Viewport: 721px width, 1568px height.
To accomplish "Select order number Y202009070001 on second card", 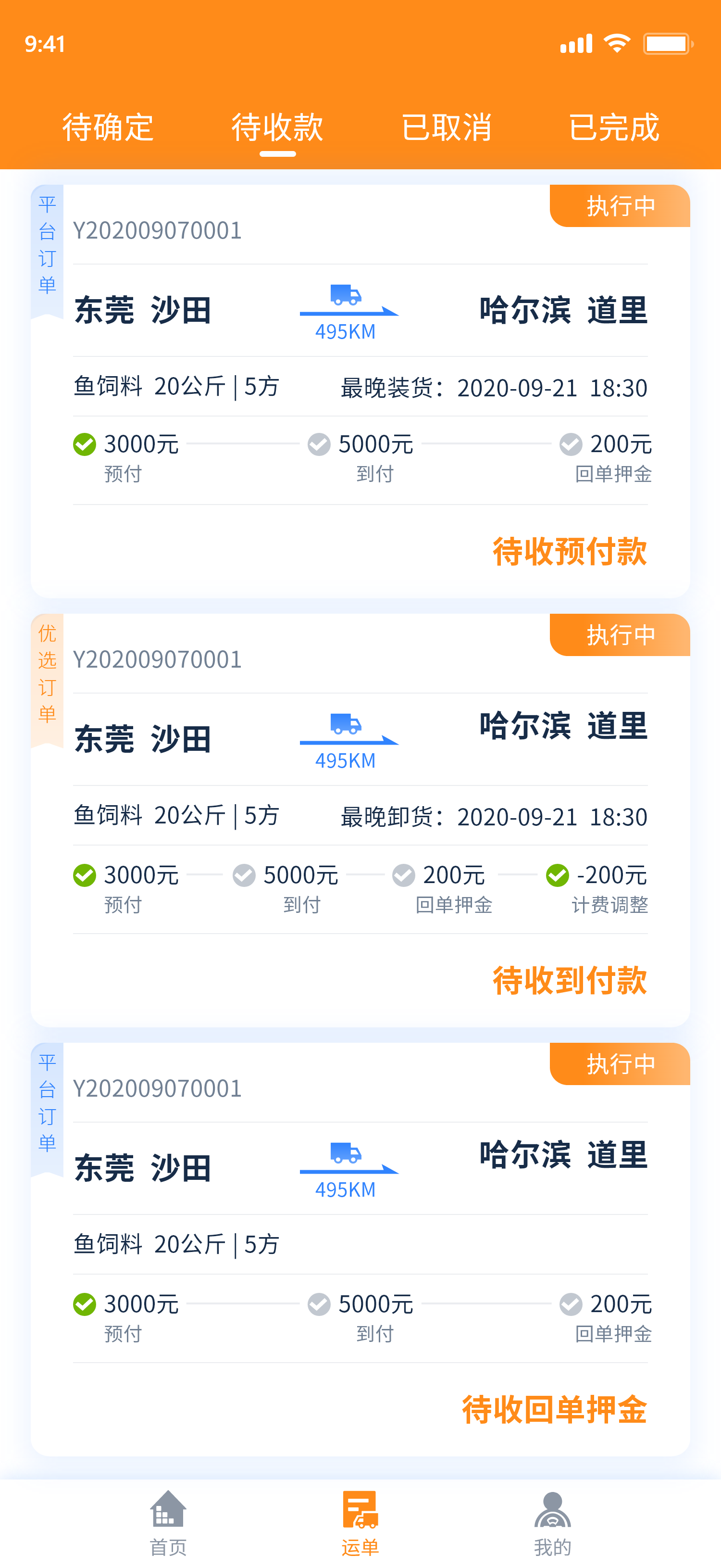I will tap(157, 659).
